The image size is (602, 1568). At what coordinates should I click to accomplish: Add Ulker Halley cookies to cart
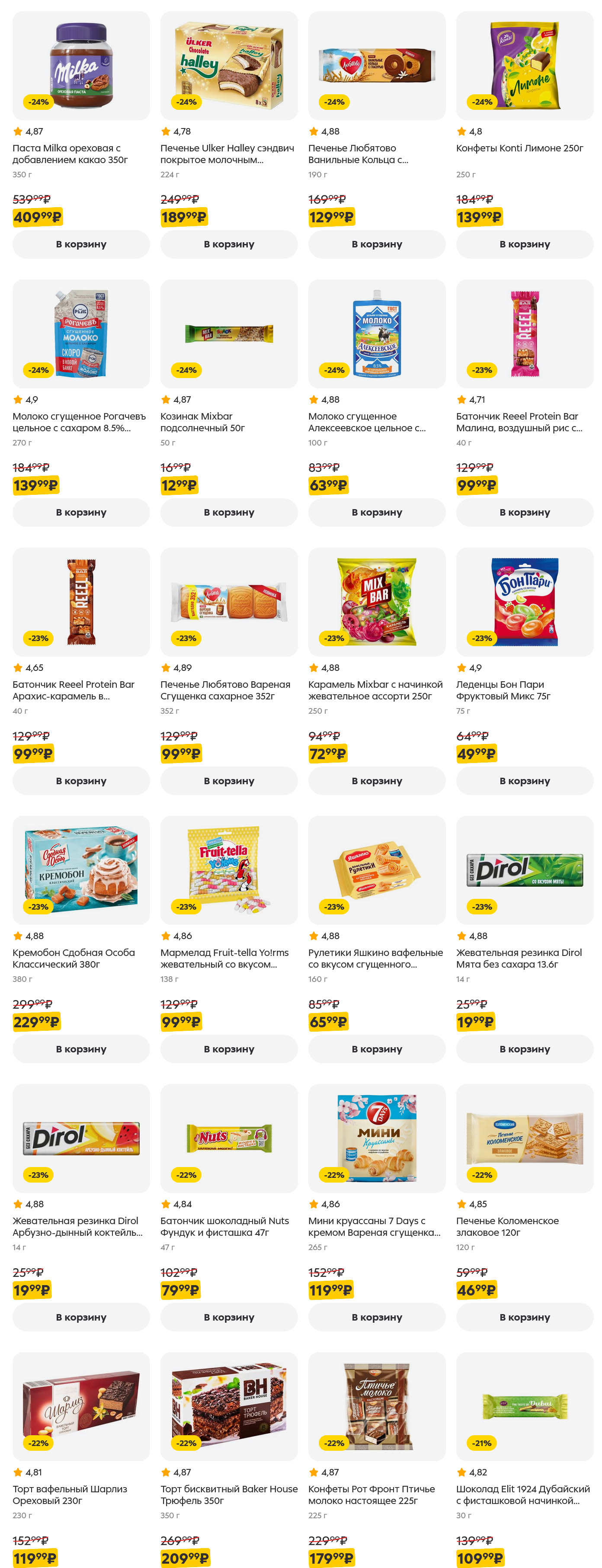click(229, 244)
